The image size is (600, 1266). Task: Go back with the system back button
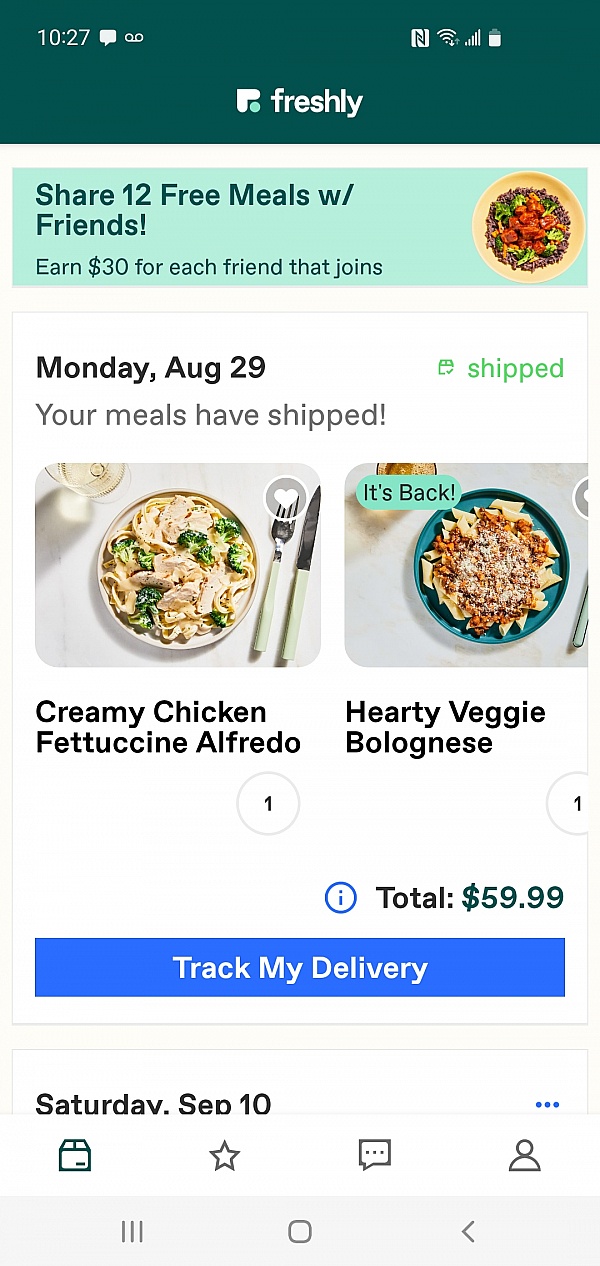(x=467, y=1231)
